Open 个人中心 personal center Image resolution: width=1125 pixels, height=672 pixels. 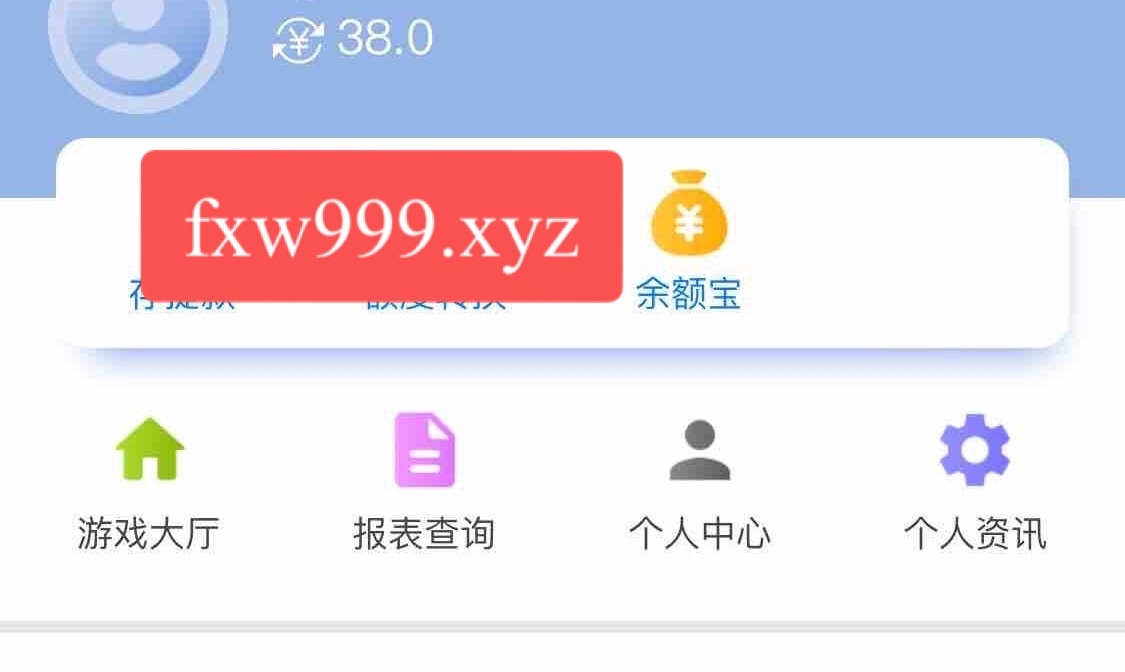(699, 451)
